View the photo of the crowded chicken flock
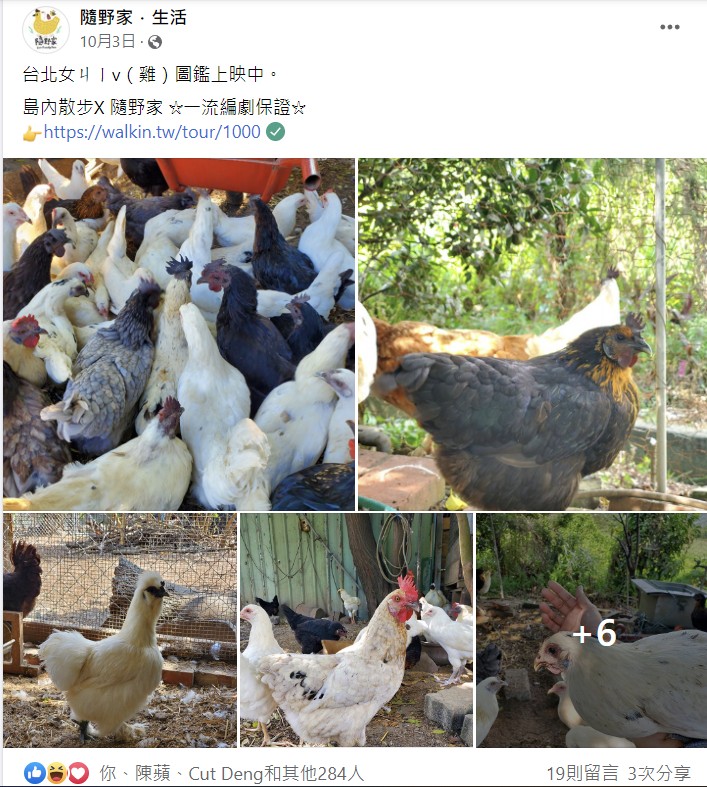707x787 pixels. click(179, 334)
